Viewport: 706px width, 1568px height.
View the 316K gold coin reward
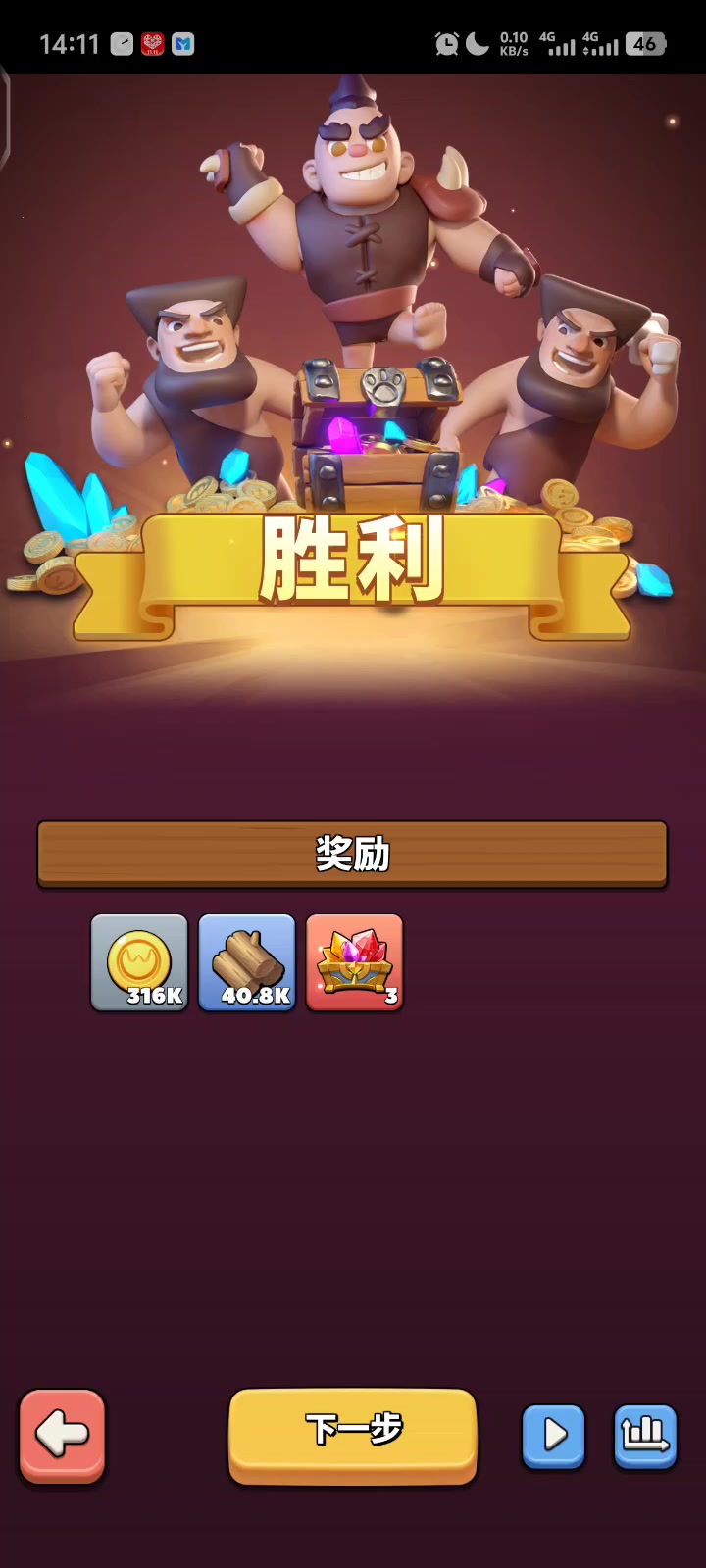[x=139, y=962]
